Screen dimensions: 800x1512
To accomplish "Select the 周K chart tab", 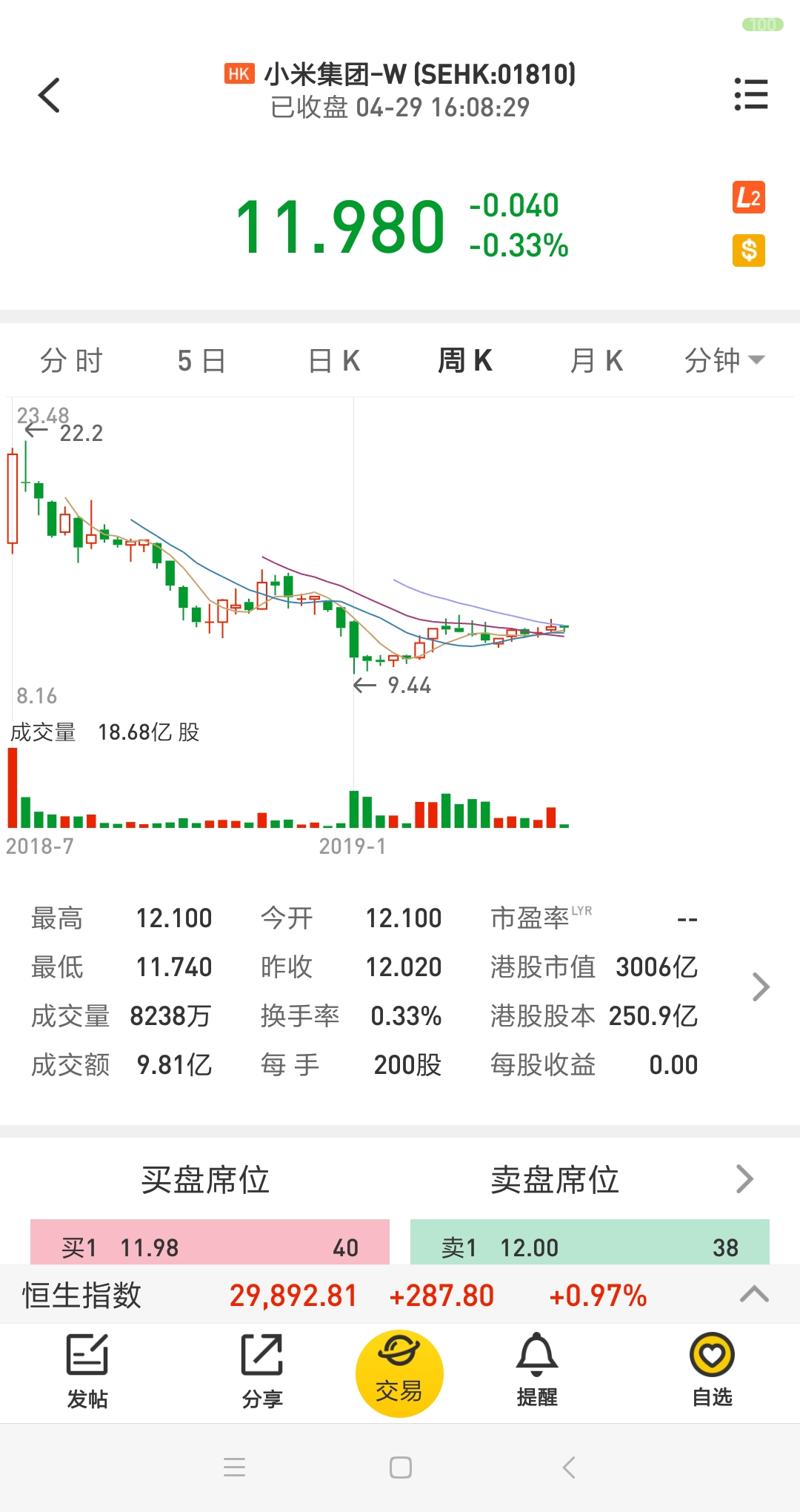I will point(465,361).
